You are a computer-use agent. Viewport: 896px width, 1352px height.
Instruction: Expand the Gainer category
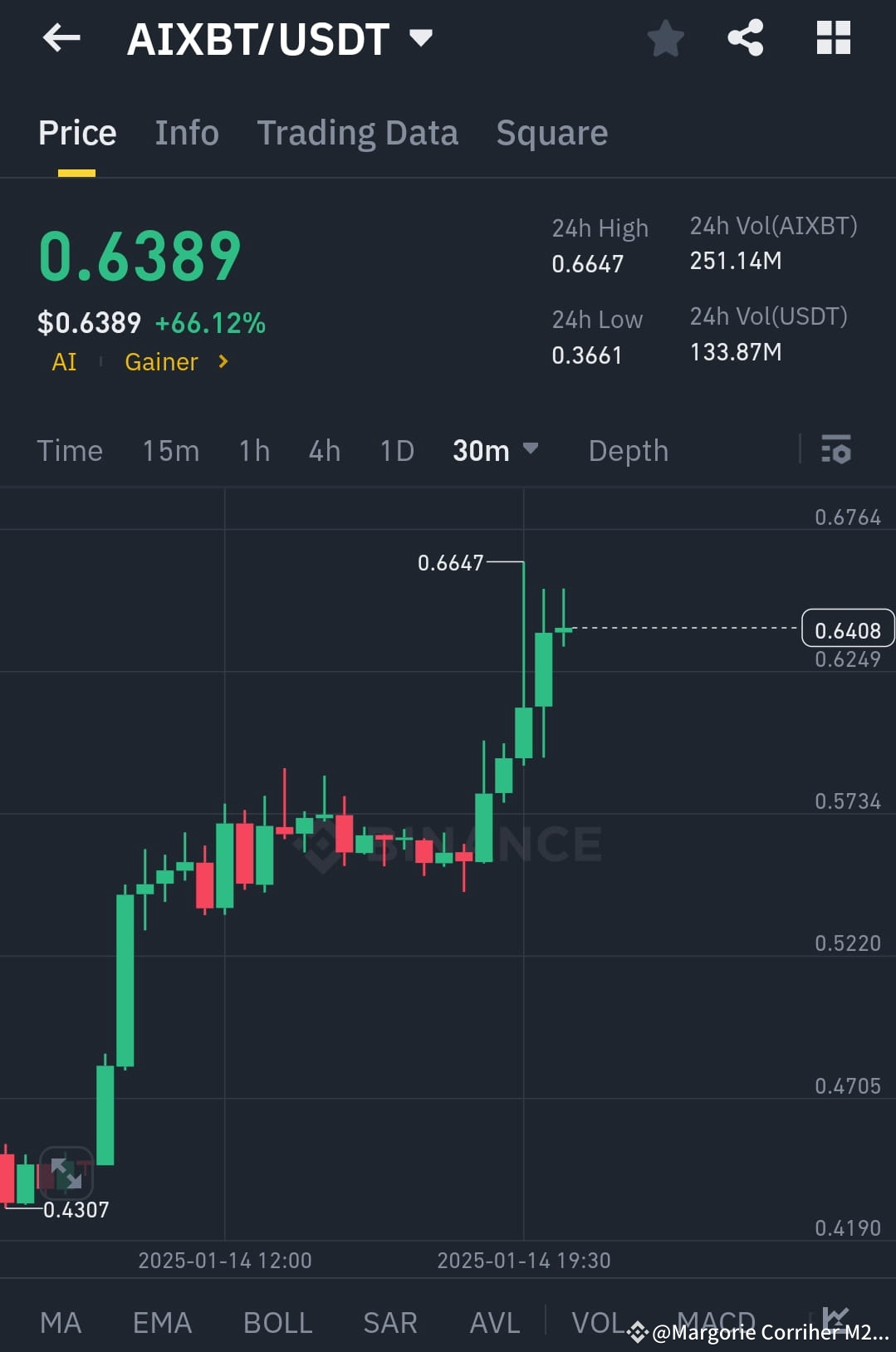175,362
